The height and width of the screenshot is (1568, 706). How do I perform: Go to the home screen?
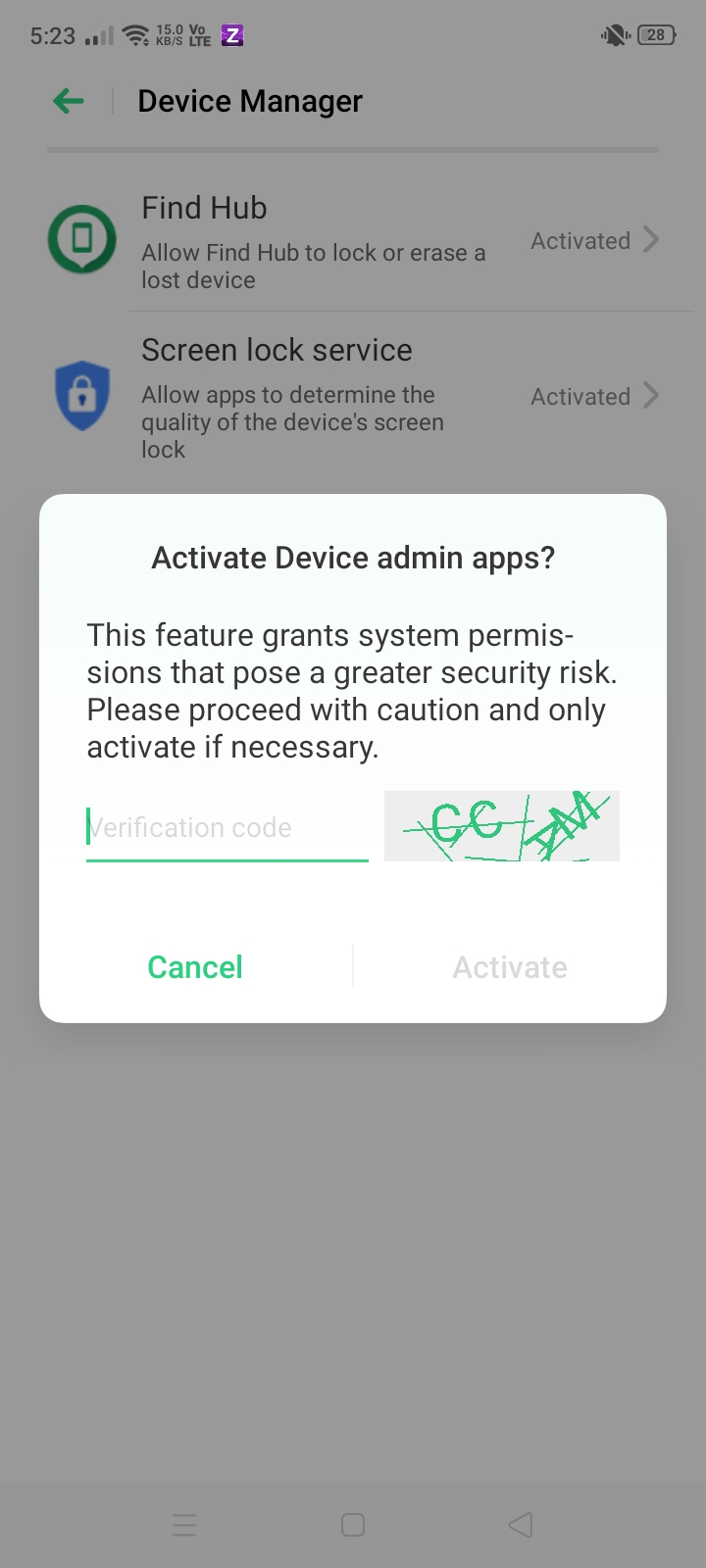coord(353,1525)
